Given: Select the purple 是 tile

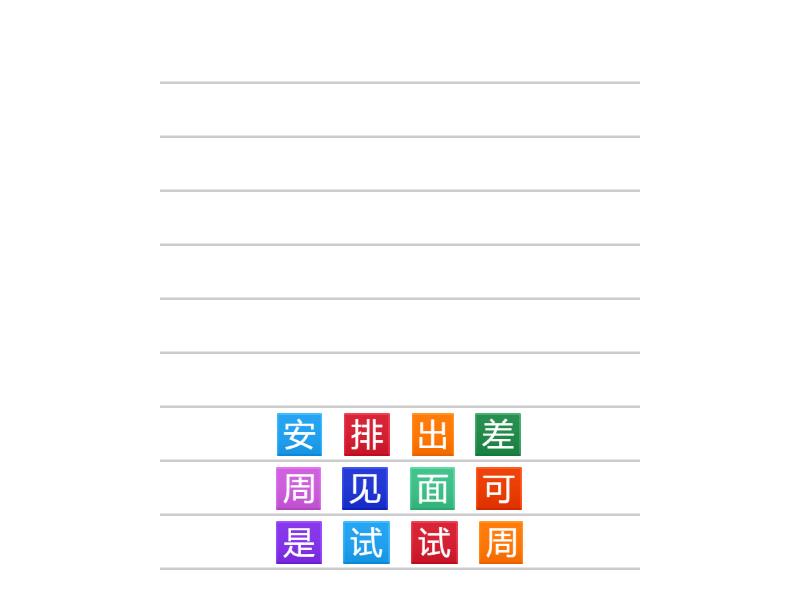Looking at the screenshot, I should click(x=299, y=543).
